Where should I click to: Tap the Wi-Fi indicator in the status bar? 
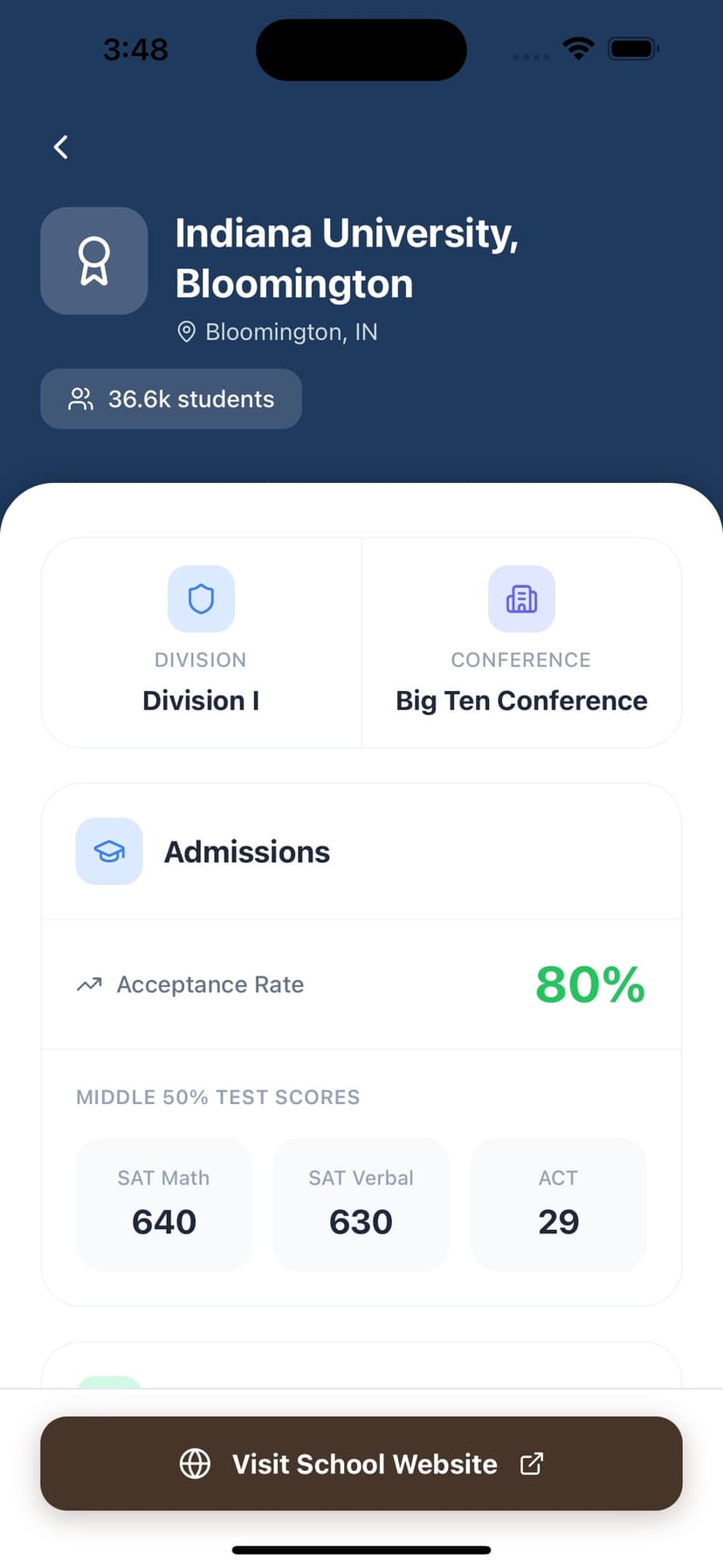(x=578, y=49)
